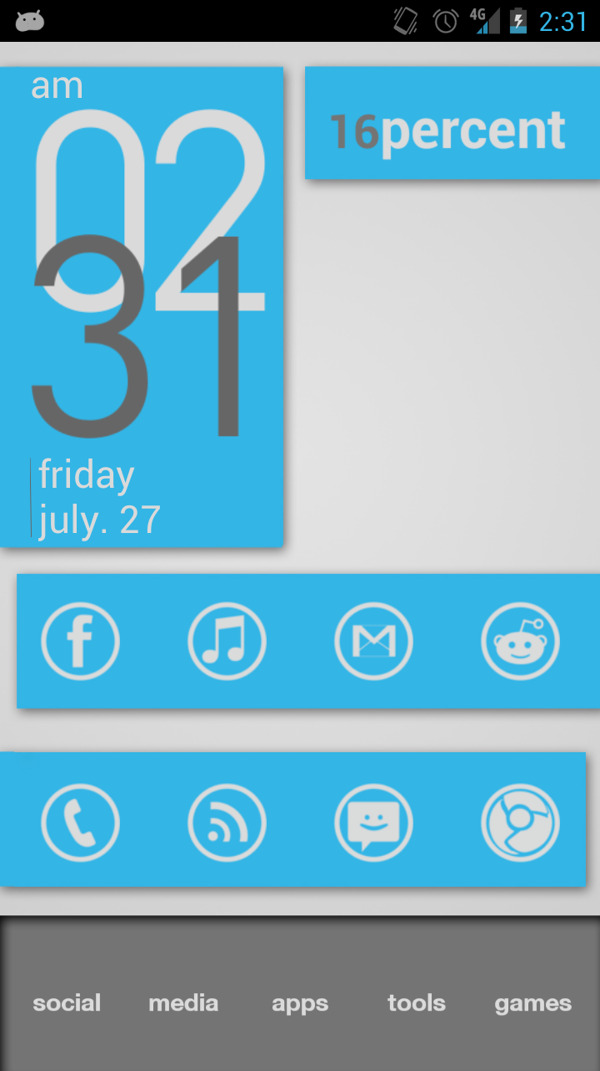Open the social folder
This screenshot has height=1071, width=600.
pyautogui.click(x=67, y=1003)
